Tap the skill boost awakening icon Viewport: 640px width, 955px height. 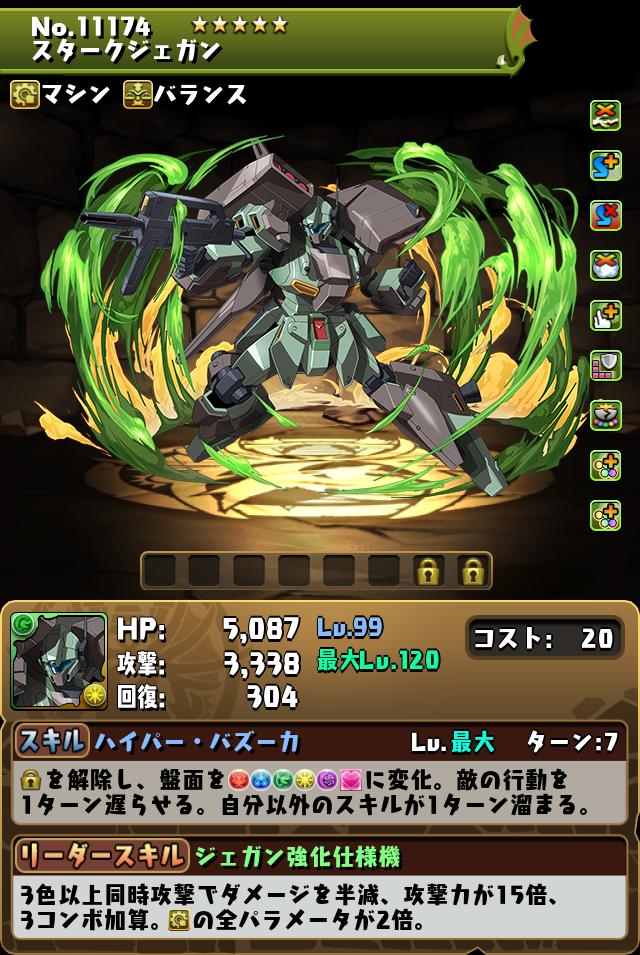pyautogui.click(x=605, y=166)
